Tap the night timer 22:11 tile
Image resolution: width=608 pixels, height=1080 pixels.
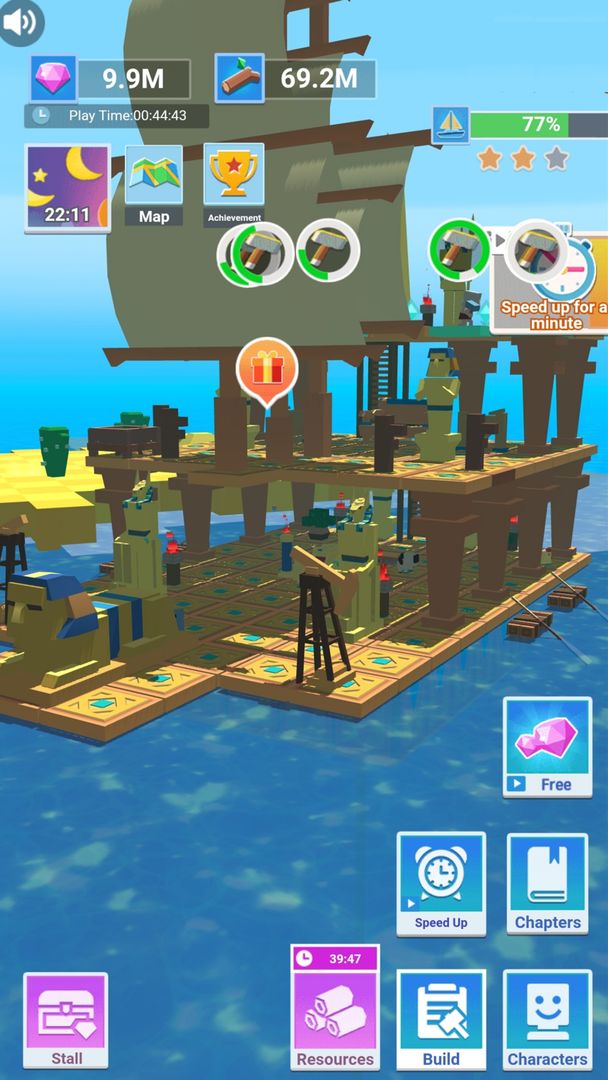pyautogui.click(x=67, y=188)
